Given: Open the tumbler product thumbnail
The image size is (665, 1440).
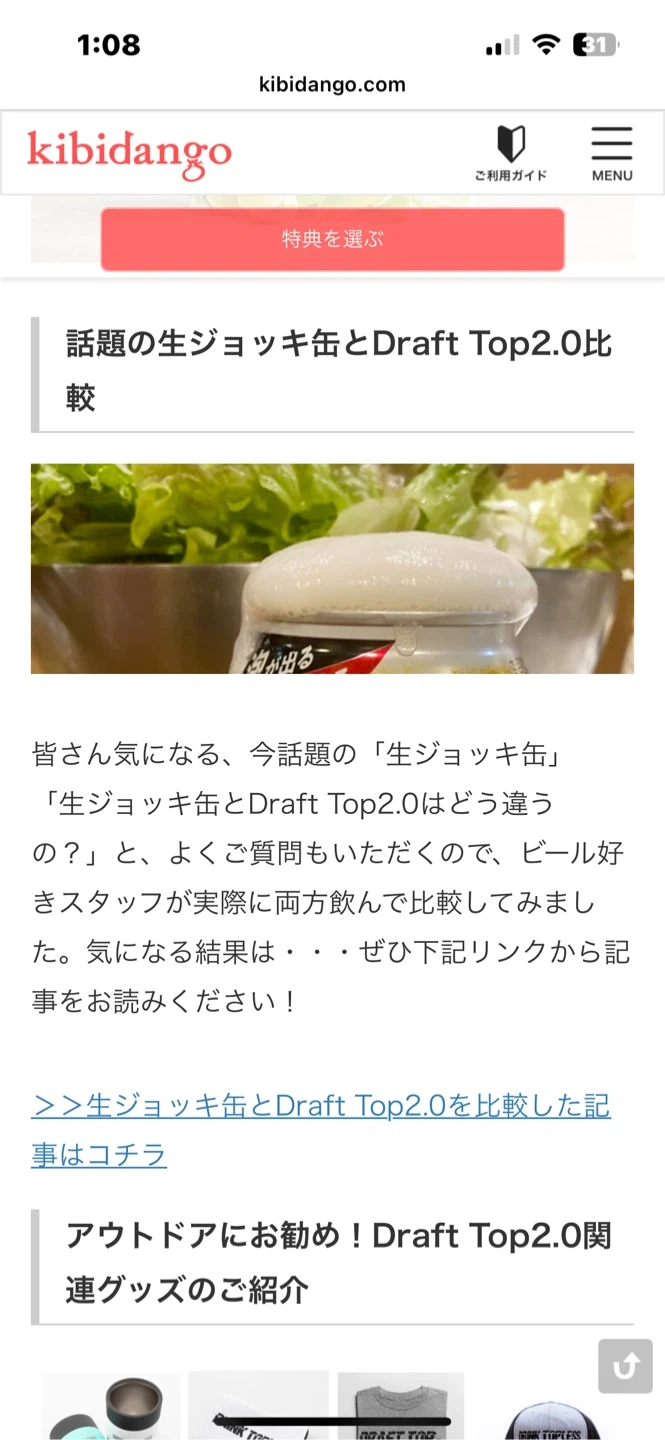Looking at the screenshot, I should [x=112, y=1407].
